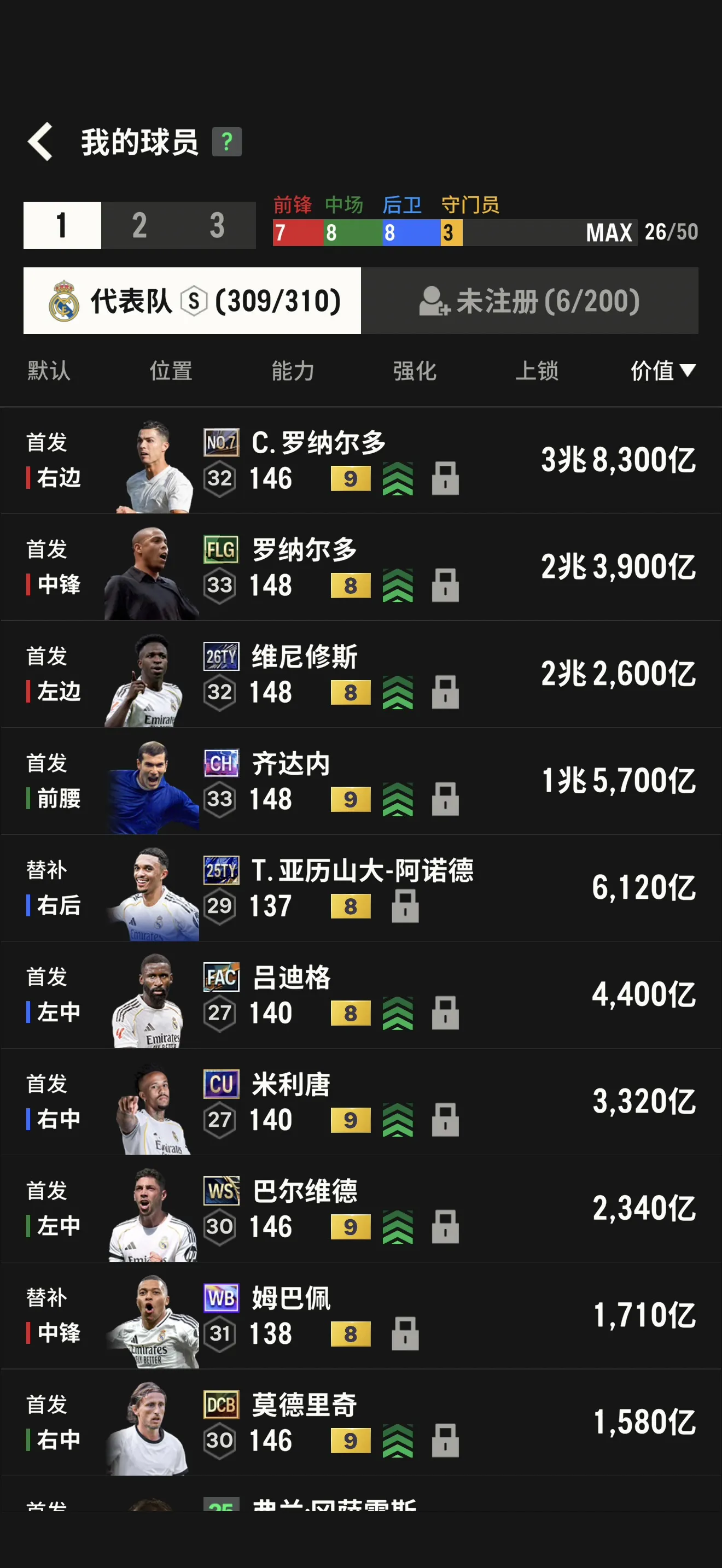Open the FLG 罗纳尔多 player row
Viewport: 722px width, 1568px height.
(360, 567)
